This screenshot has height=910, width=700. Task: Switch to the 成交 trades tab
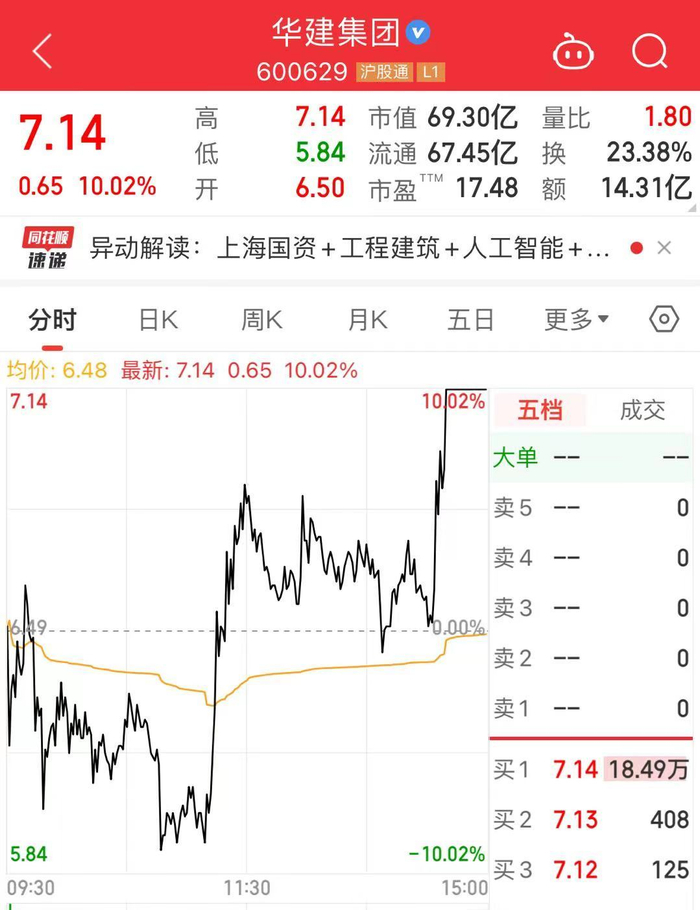tap(642, 410)
